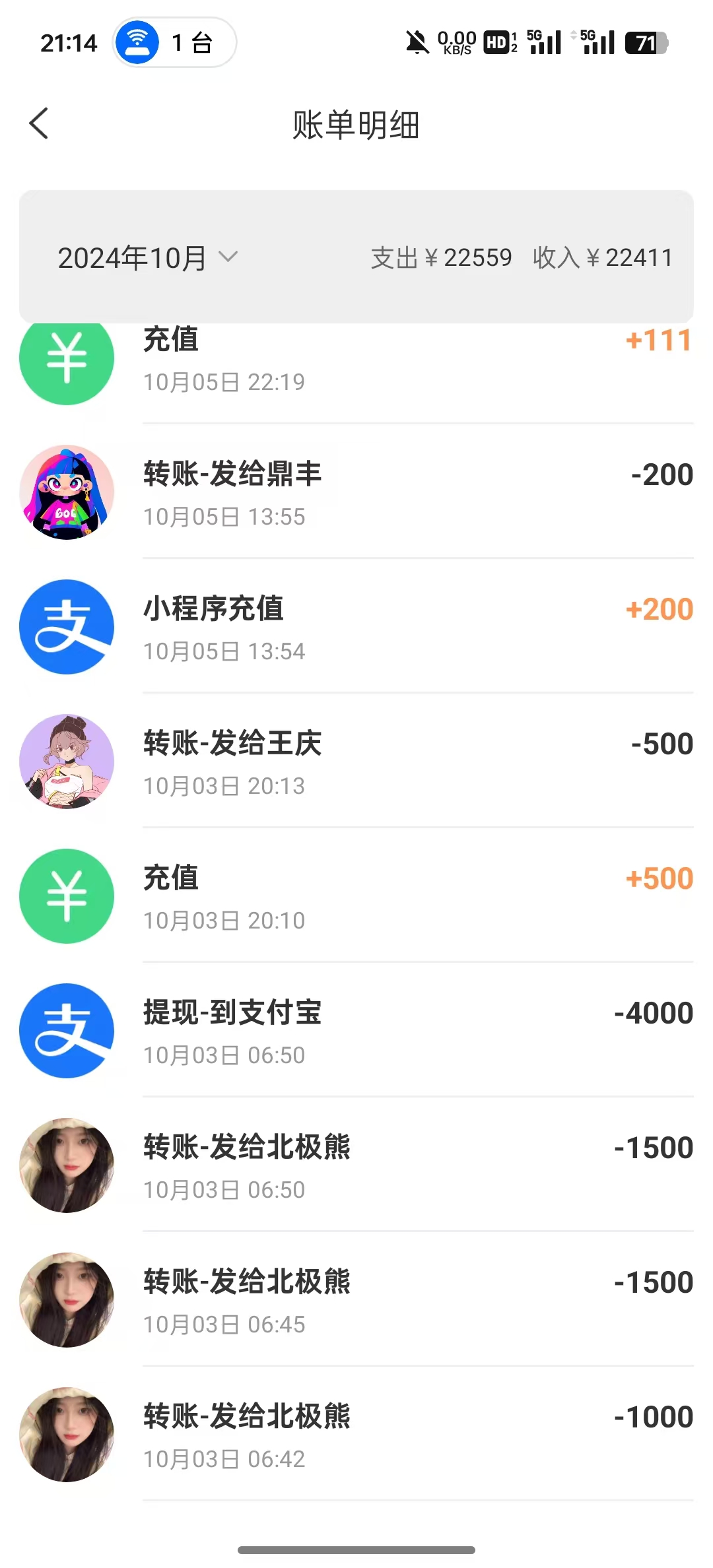Open 转账-发给北极熊 entry at 06:50

click(x=356, y=1166)
